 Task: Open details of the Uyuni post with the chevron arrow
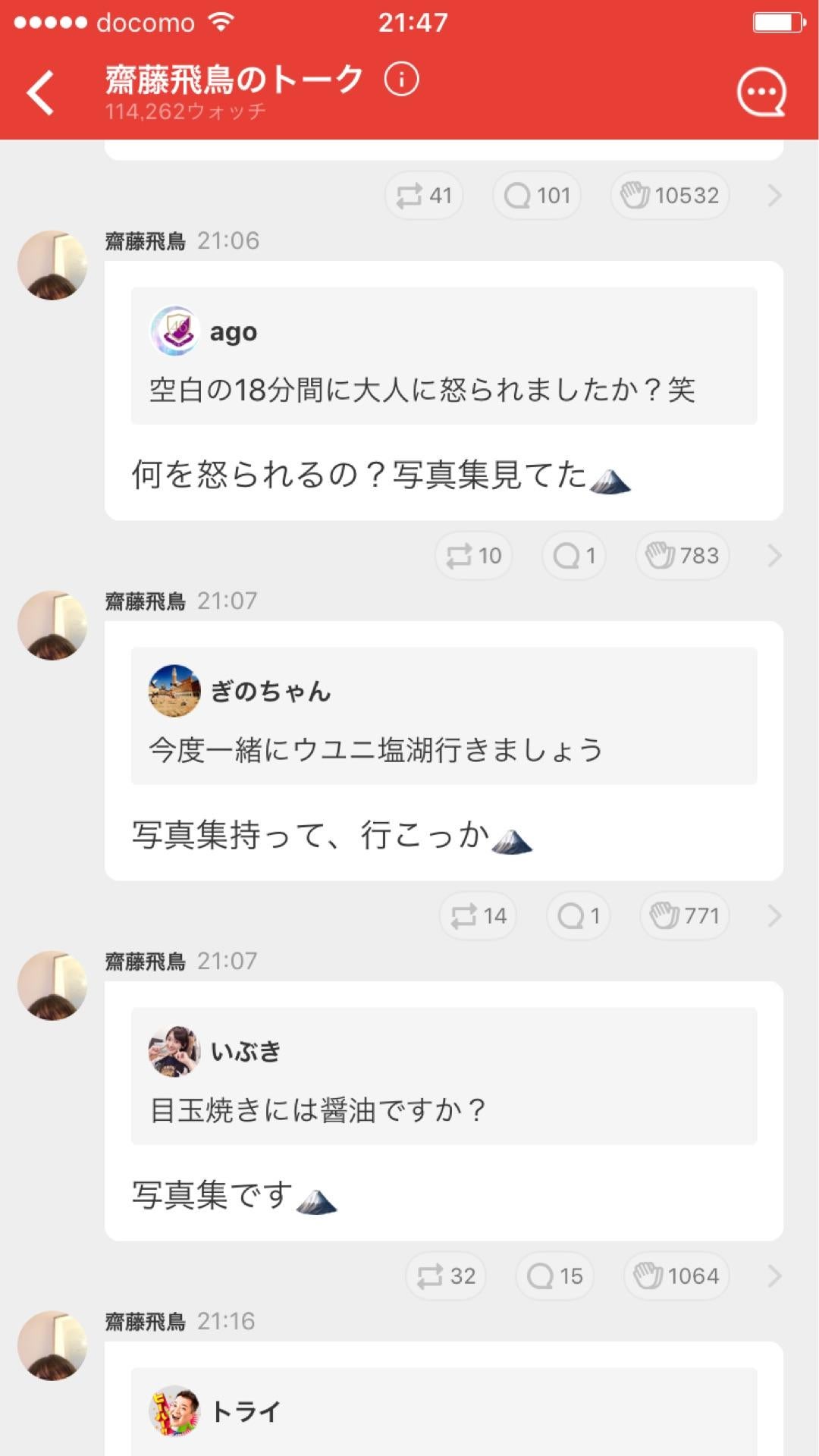pyautogui.click(x=773, y=915)
